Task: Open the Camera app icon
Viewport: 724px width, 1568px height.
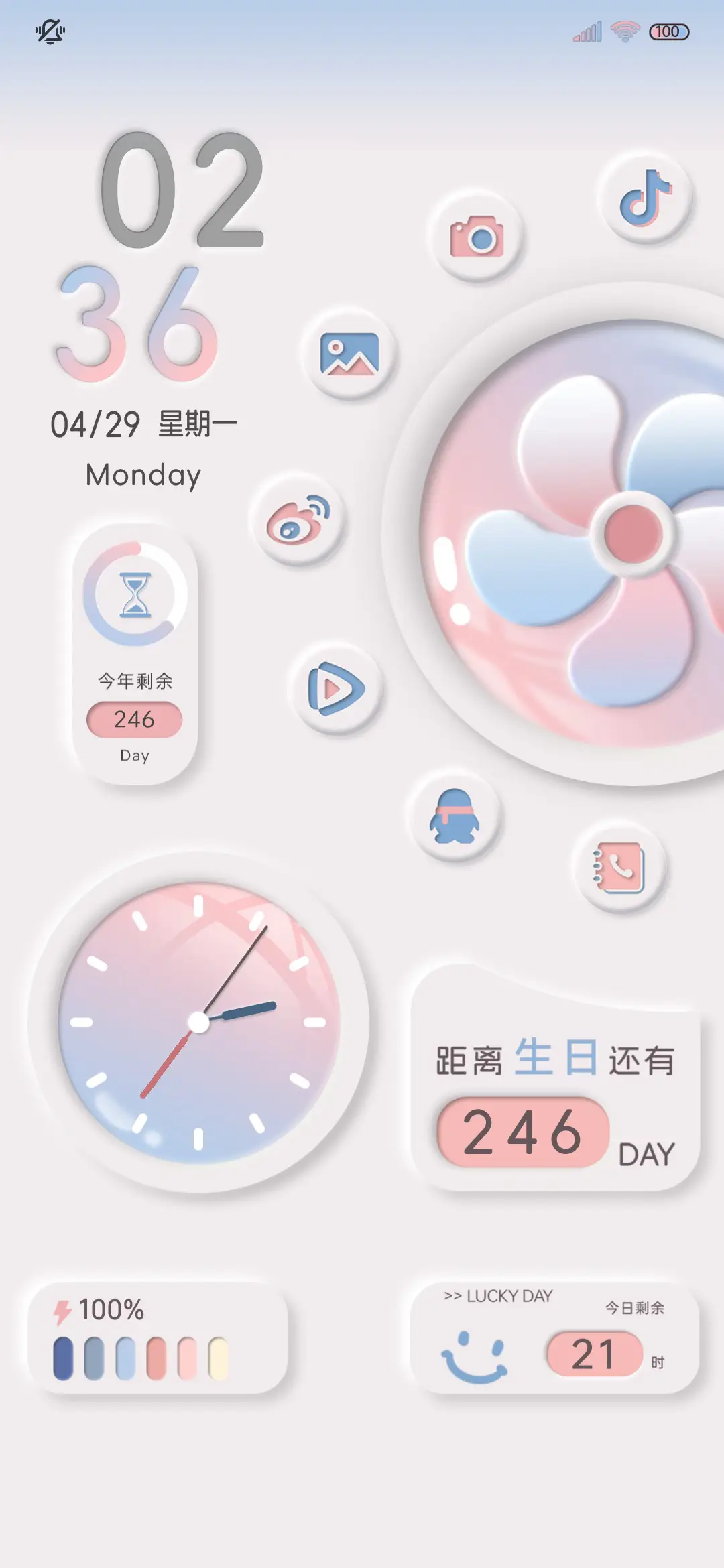Action: 479,238
